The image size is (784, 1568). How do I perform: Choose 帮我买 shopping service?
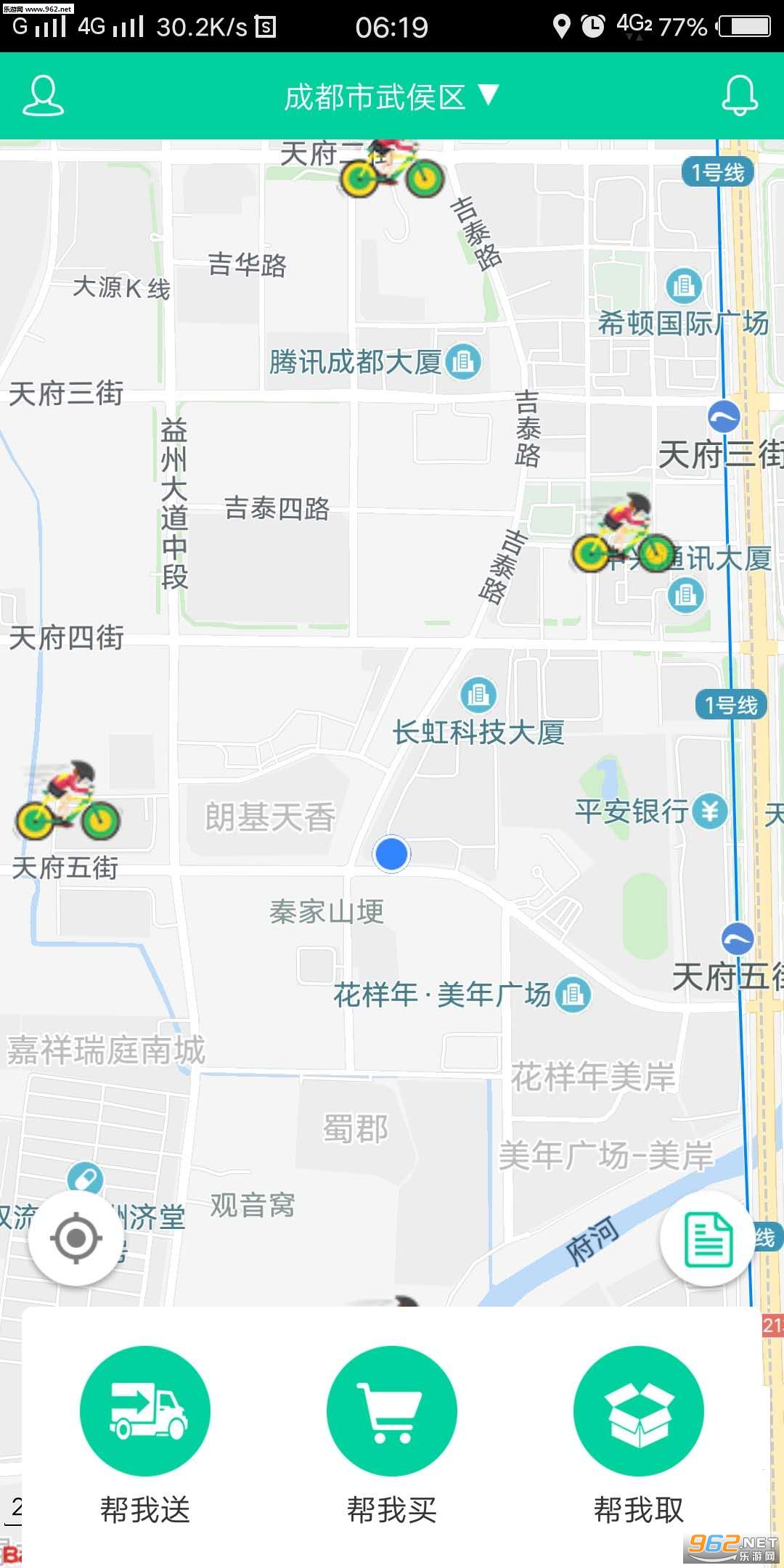(392, 1412)
